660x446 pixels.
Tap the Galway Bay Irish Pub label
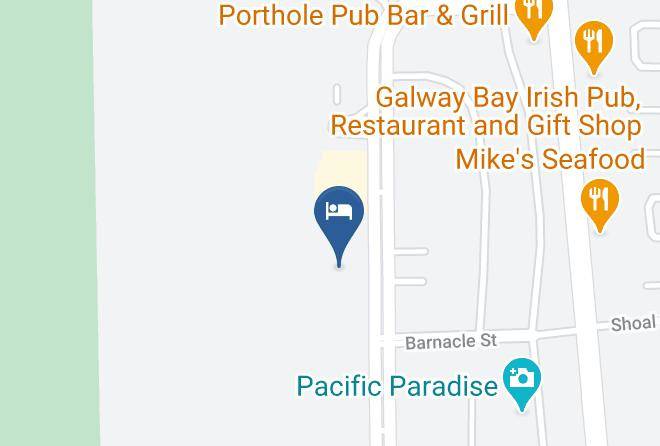(x=486, y=111)
